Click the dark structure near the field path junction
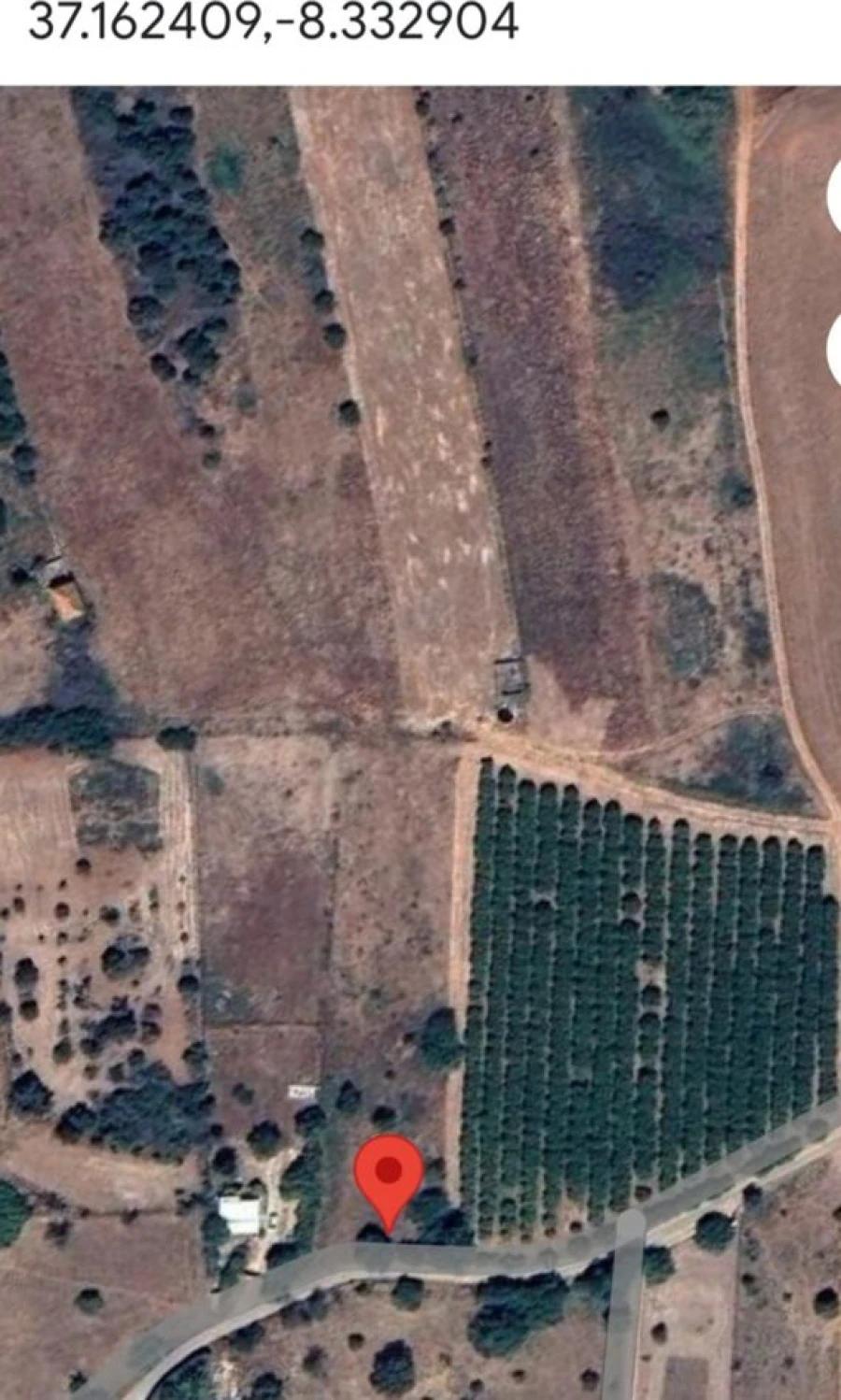 (x=510, y=675)
